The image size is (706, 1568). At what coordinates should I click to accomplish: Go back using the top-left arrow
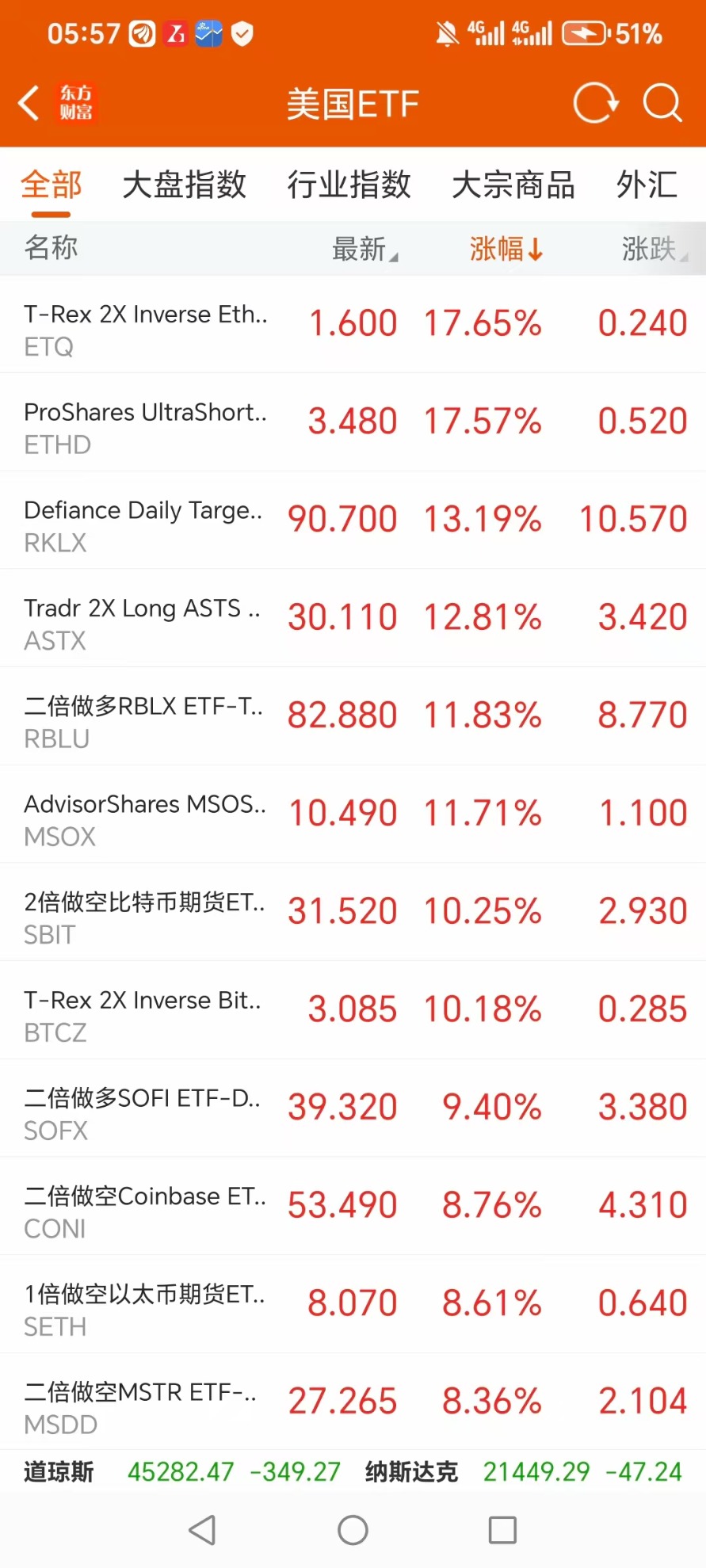pos(29,103)
